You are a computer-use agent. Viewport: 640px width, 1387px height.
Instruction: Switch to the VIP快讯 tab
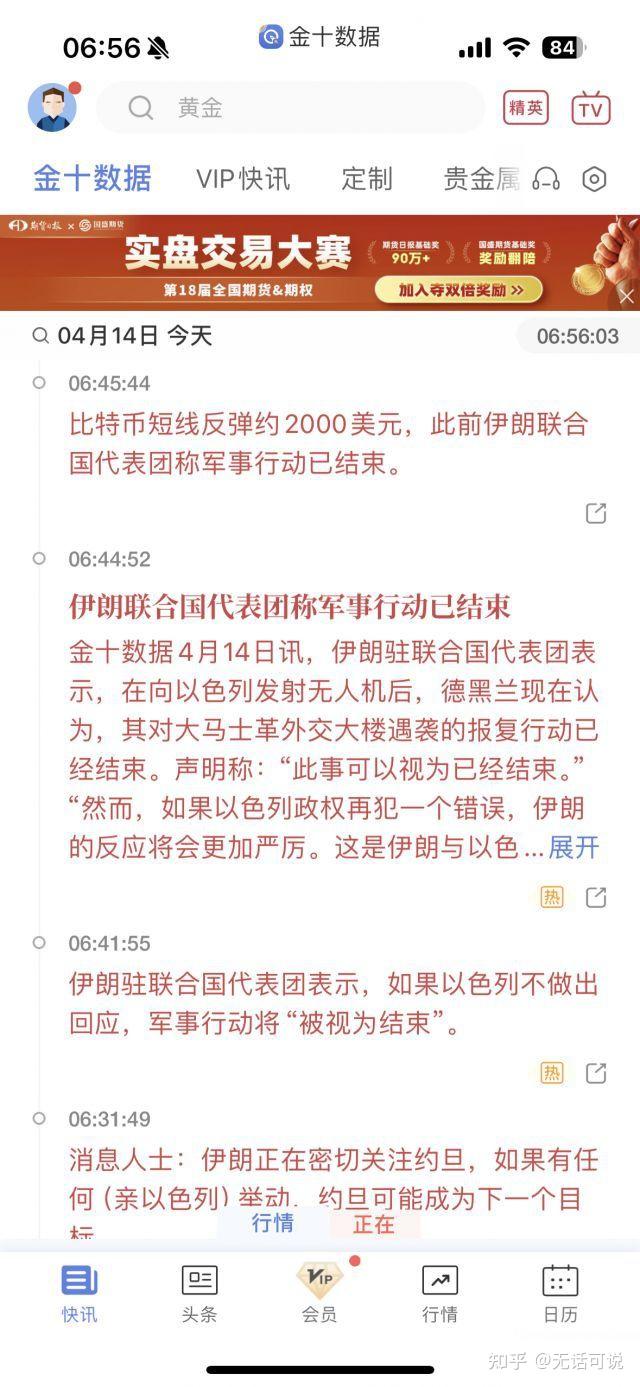[x=242, y=179]
